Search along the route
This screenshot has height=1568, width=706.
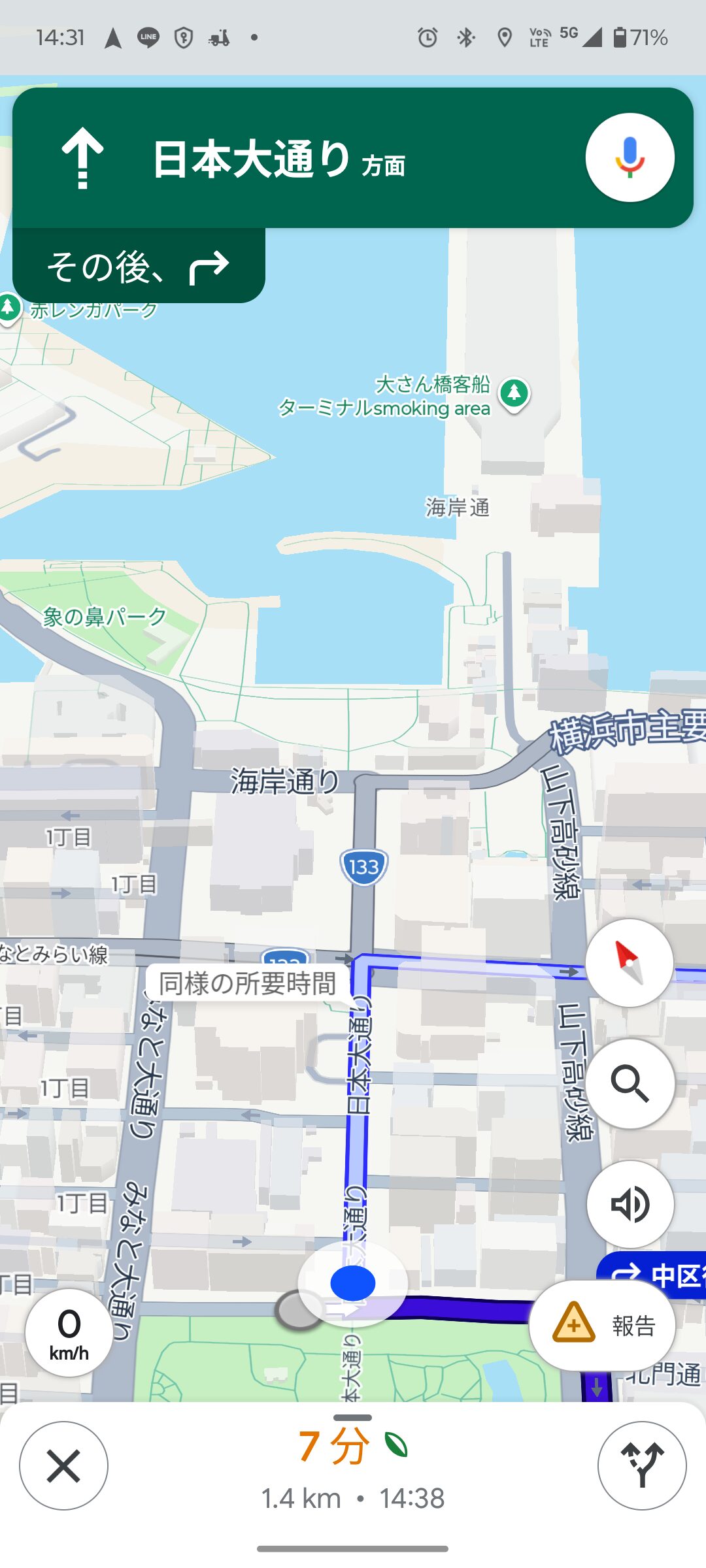(x=630, y=1084)
